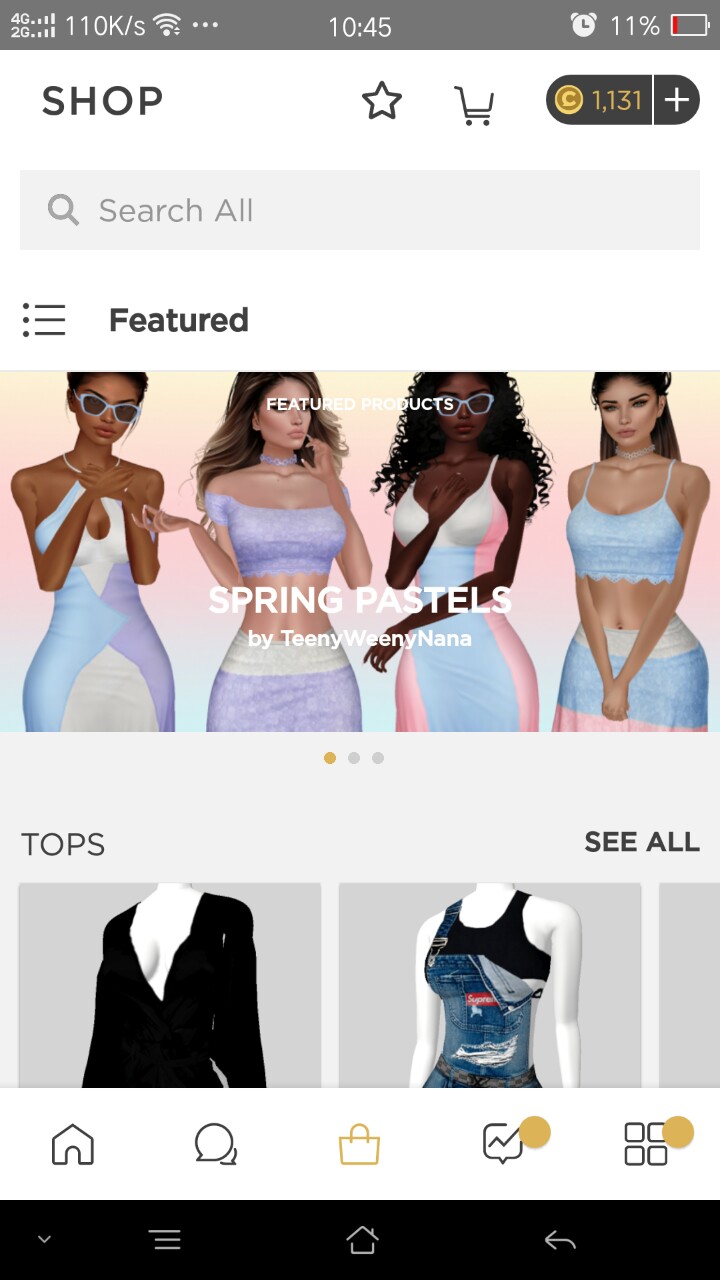Open the Spring Pastels featured banner
The width and height of the screenshot is (720, 1280).
pyautogui.click(x=360, y=552)
